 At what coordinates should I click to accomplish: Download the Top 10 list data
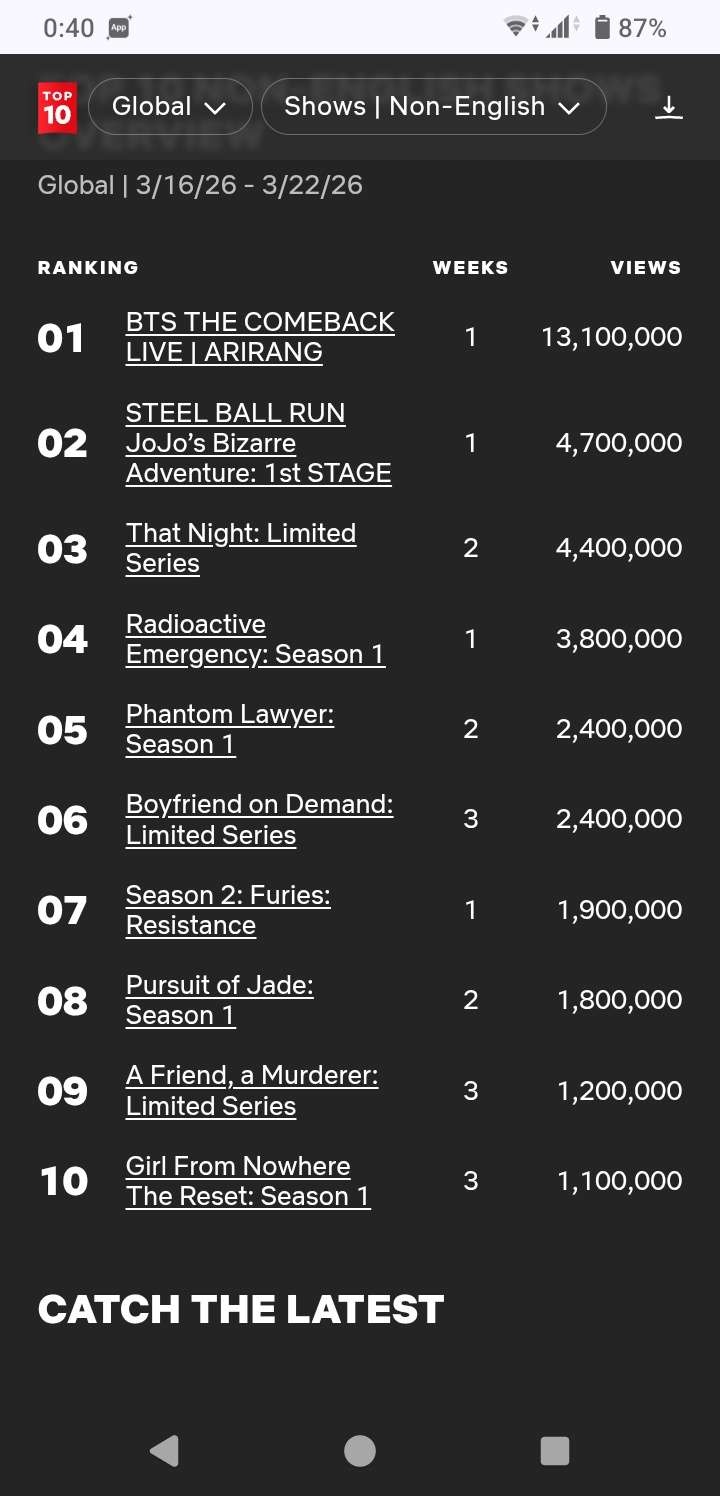668,107
